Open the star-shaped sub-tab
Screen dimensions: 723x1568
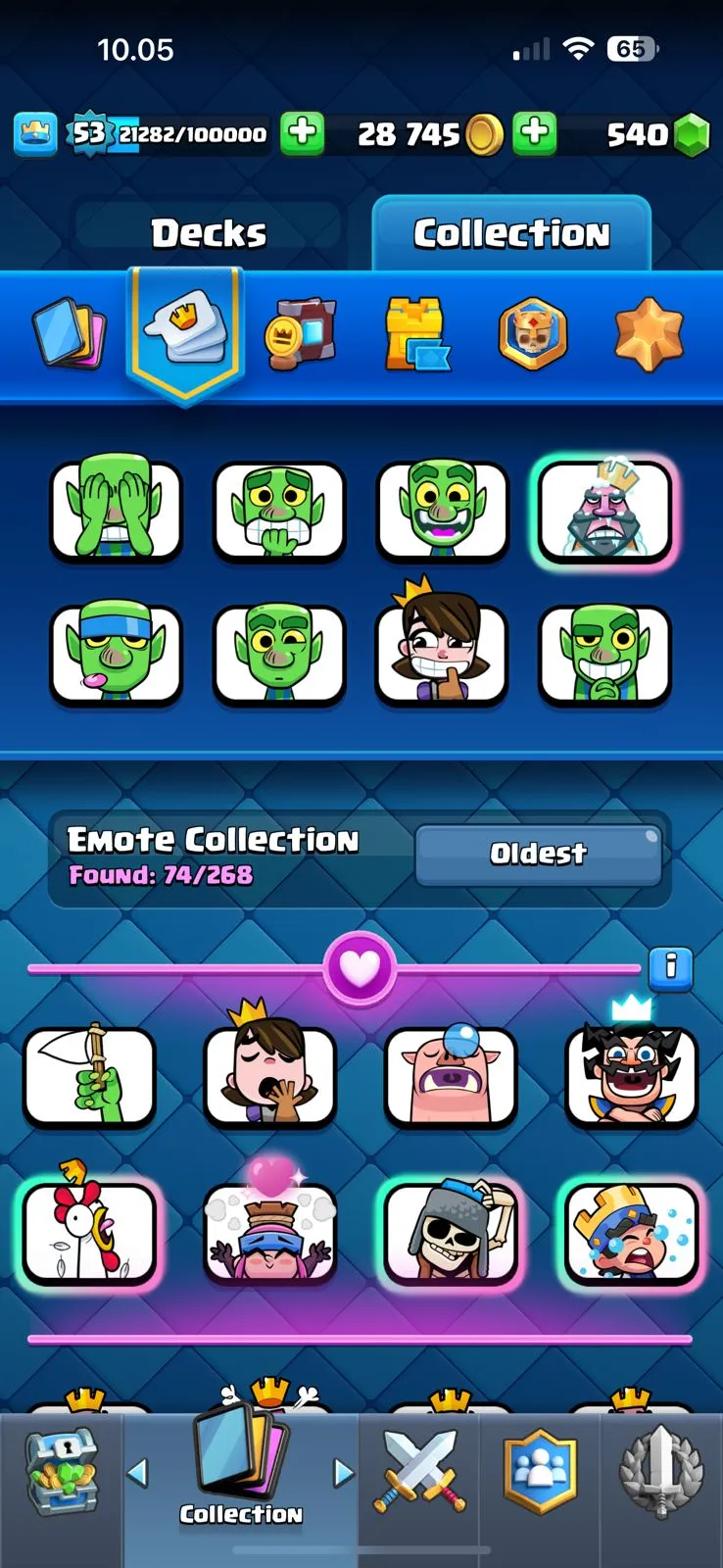(648, 335)
